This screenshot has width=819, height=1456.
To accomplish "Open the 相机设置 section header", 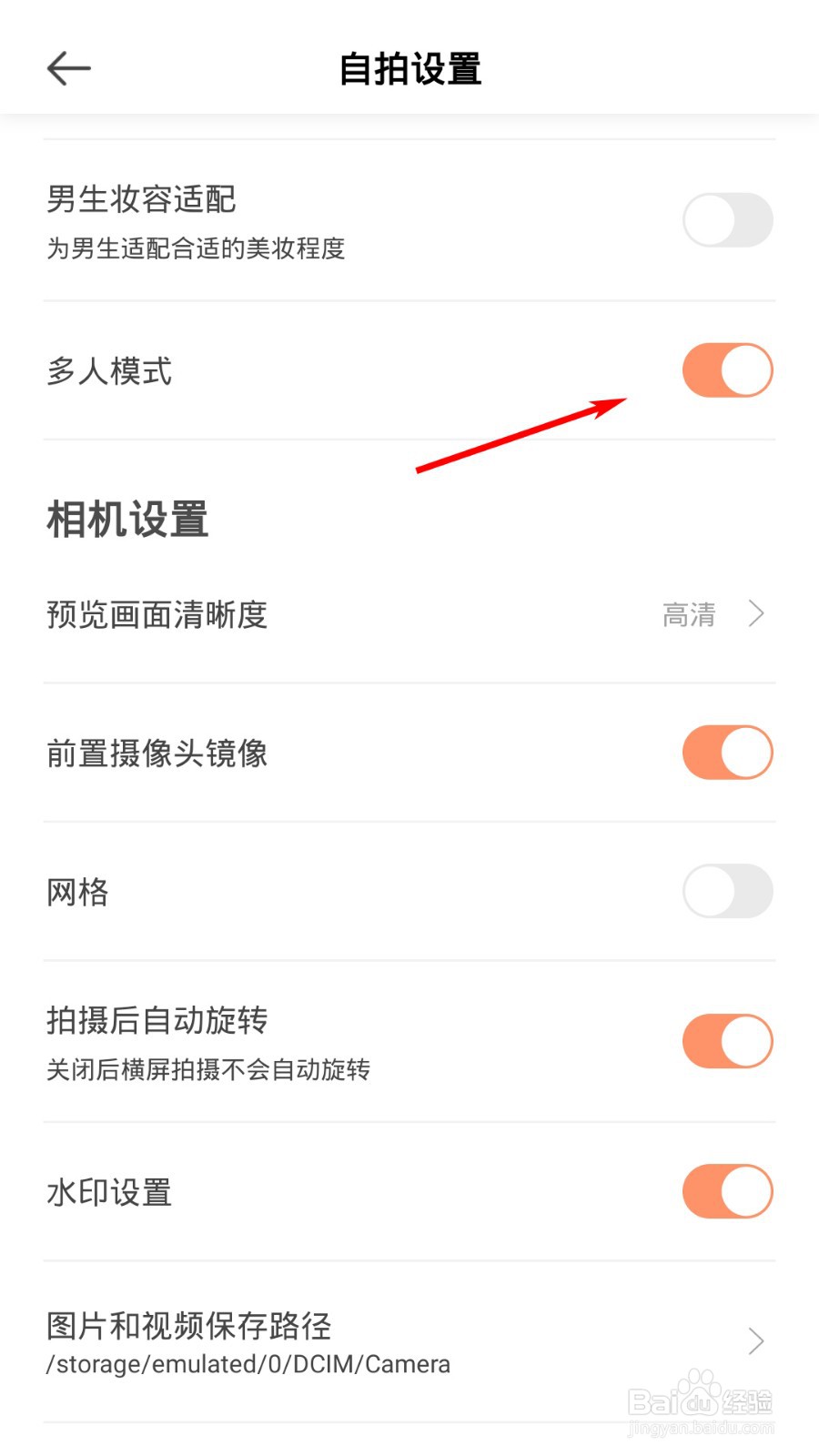I will pyautogui.click(x=126, y=521).
